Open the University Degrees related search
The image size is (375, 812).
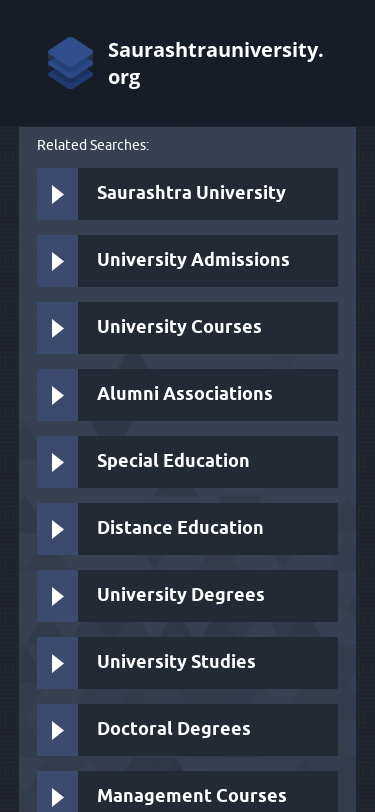pos(187,596)
